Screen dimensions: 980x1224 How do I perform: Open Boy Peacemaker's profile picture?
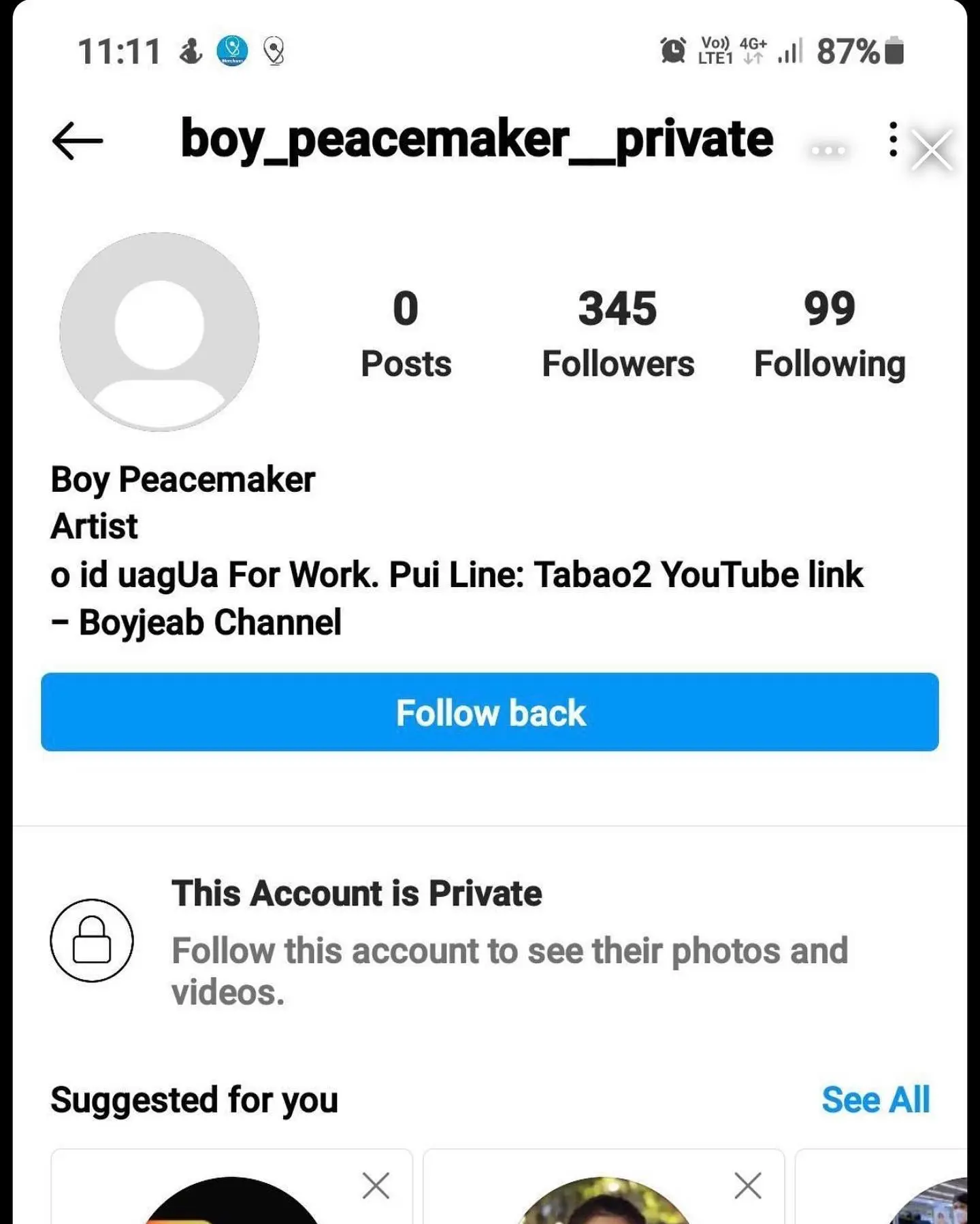159,332
